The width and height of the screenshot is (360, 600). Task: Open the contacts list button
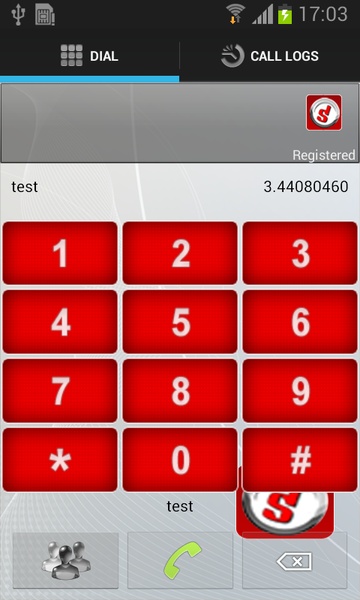point(66,560)
